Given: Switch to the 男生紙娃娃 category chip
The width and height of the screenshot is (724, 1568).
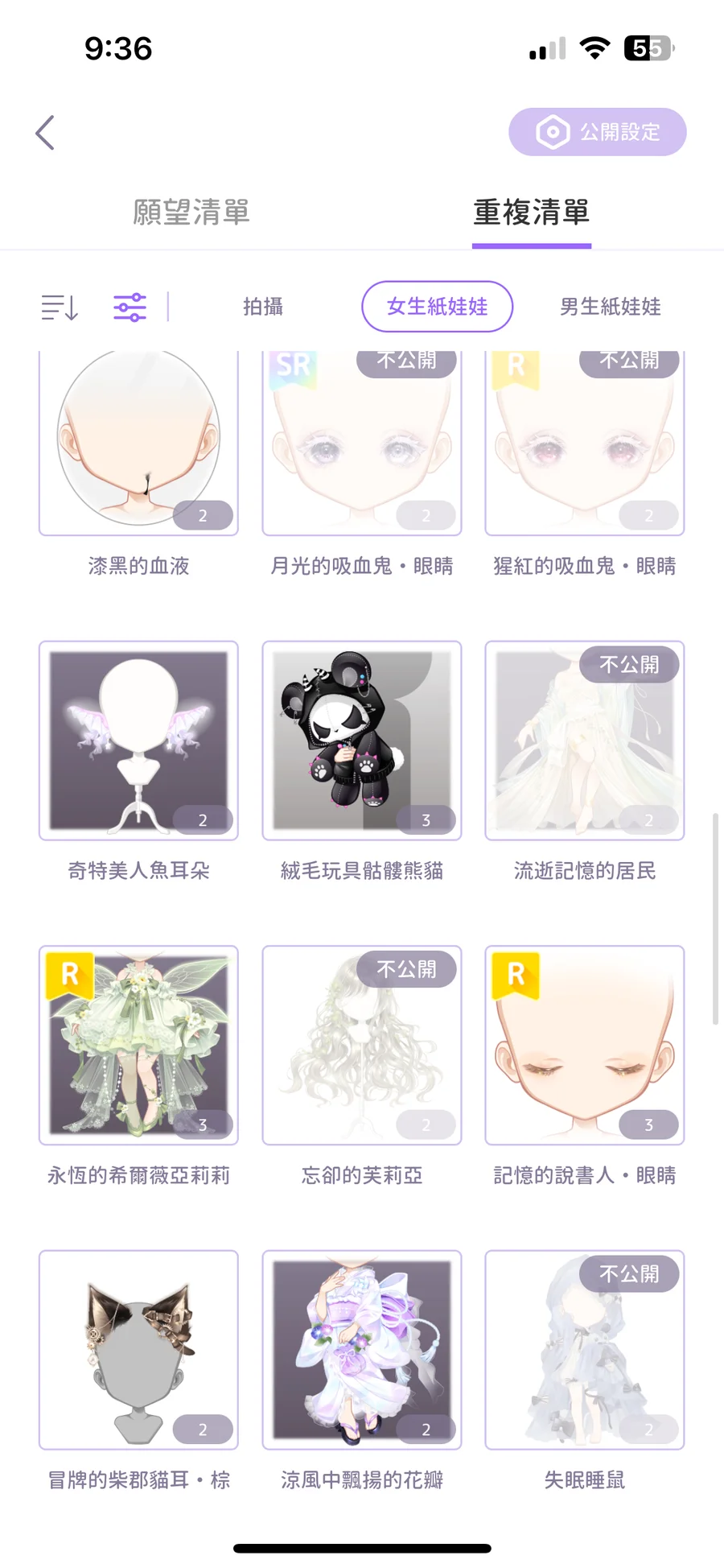Looking at the screenshot, I should [x=610, y=307].
